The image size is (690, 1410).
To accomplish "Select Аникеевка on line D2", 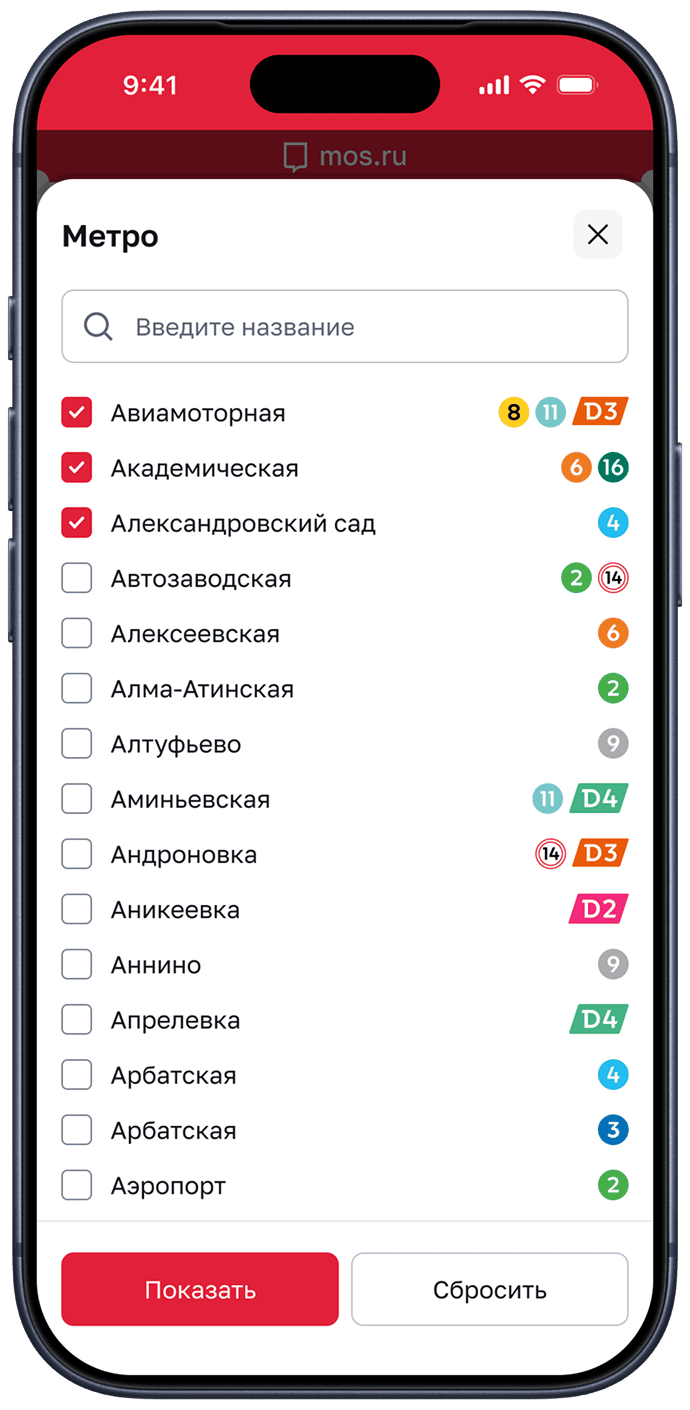I will point(77,910).
